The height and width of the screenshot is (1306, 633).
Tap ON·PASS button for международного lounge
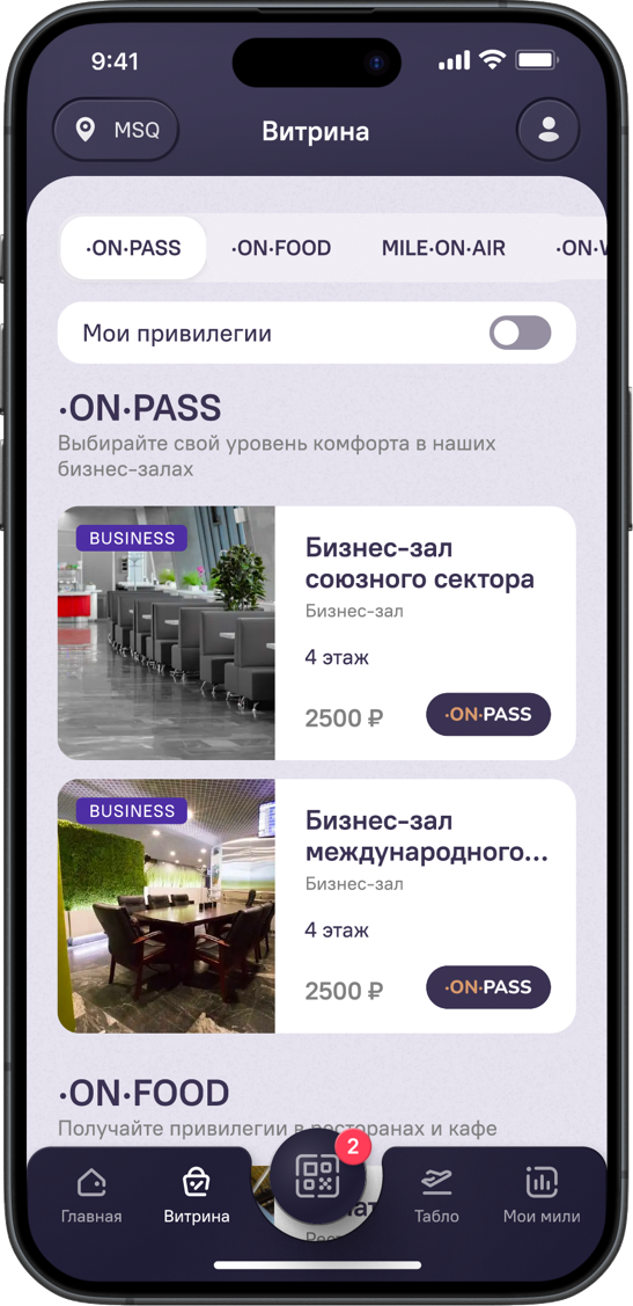click(x=488, y=987)
